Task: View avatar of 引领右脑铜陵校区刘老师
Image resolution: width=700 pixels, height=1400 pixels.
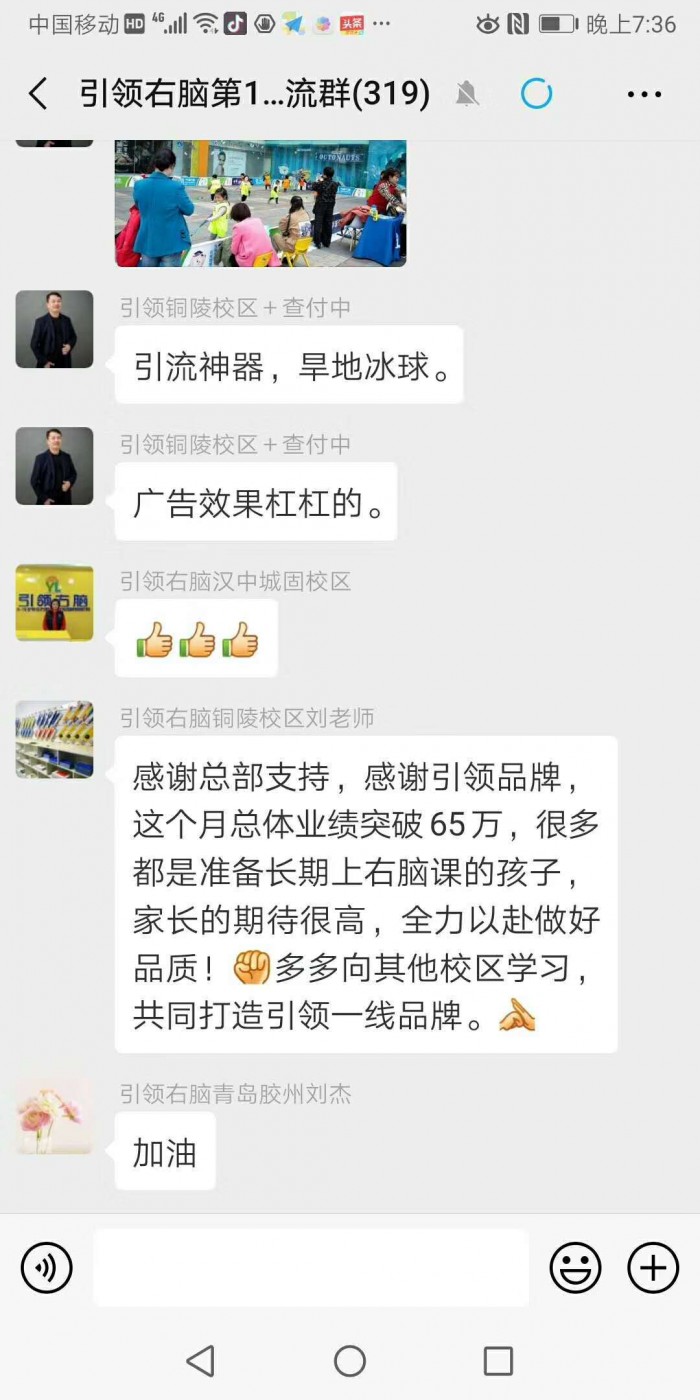Action: coord(54,739)
